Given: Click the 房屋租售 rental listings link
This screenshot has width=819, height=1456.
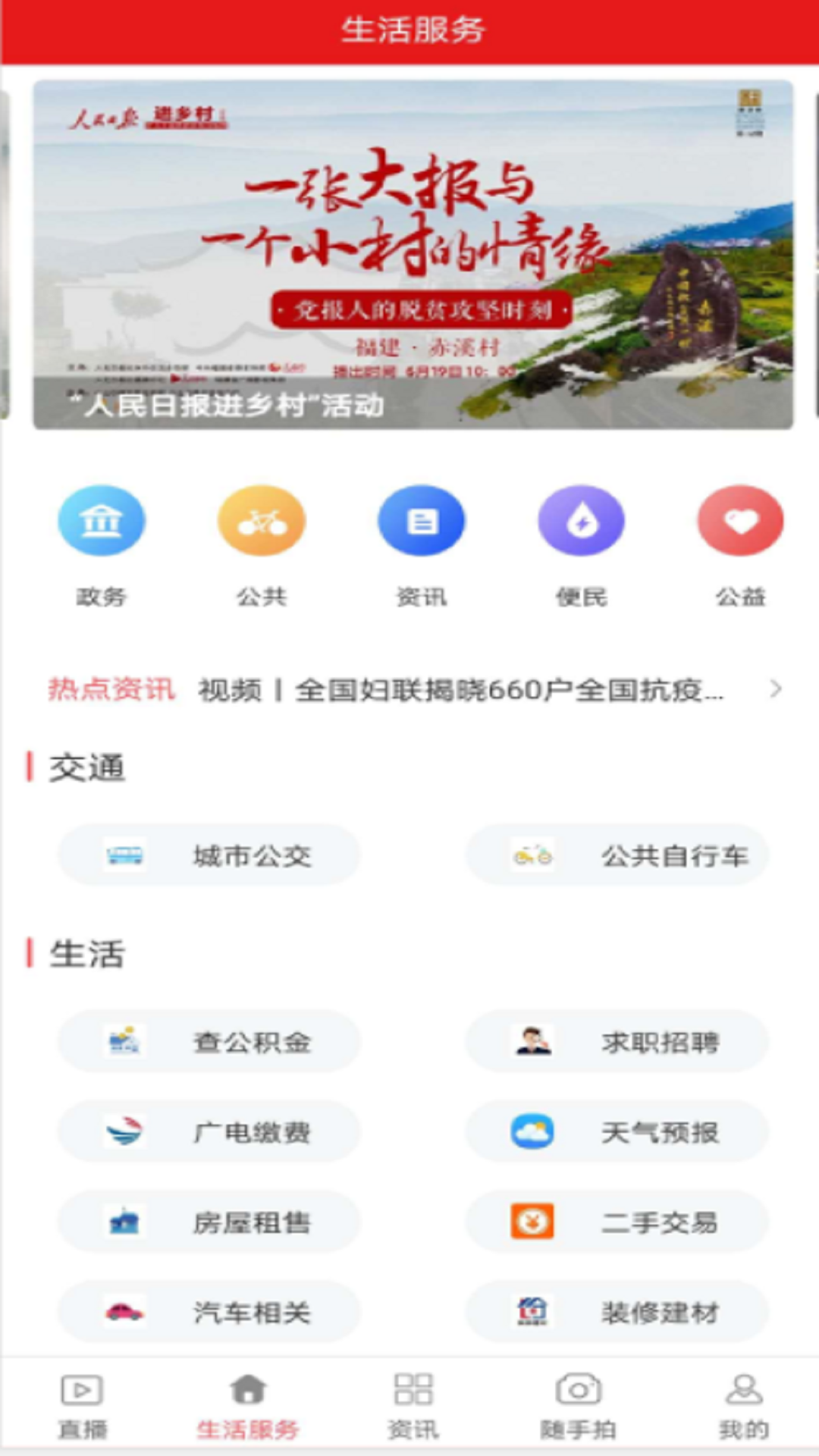Looking at the screenshot, I should [x=209, y=1222].
